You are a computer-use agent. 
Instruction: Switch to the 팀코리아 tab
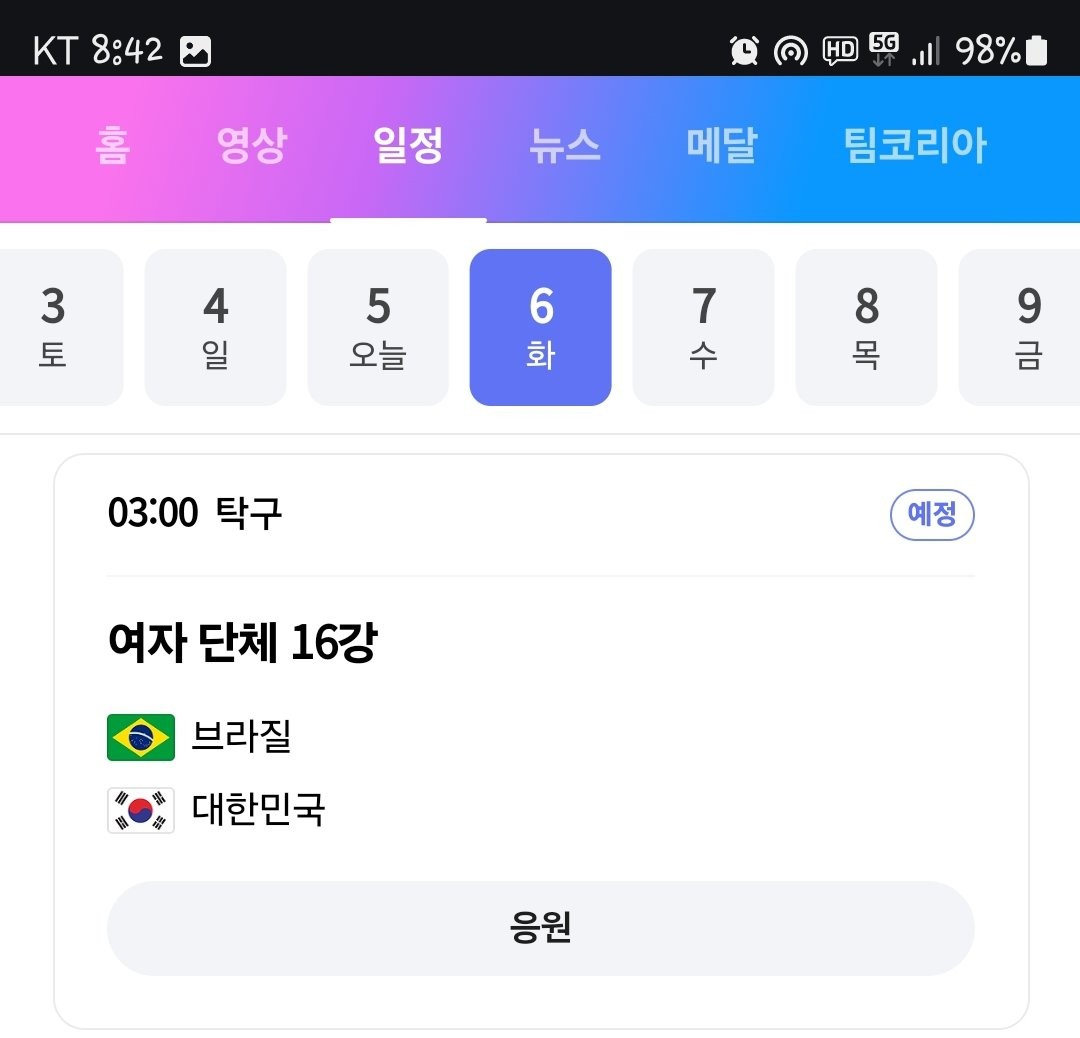(915, 146)
